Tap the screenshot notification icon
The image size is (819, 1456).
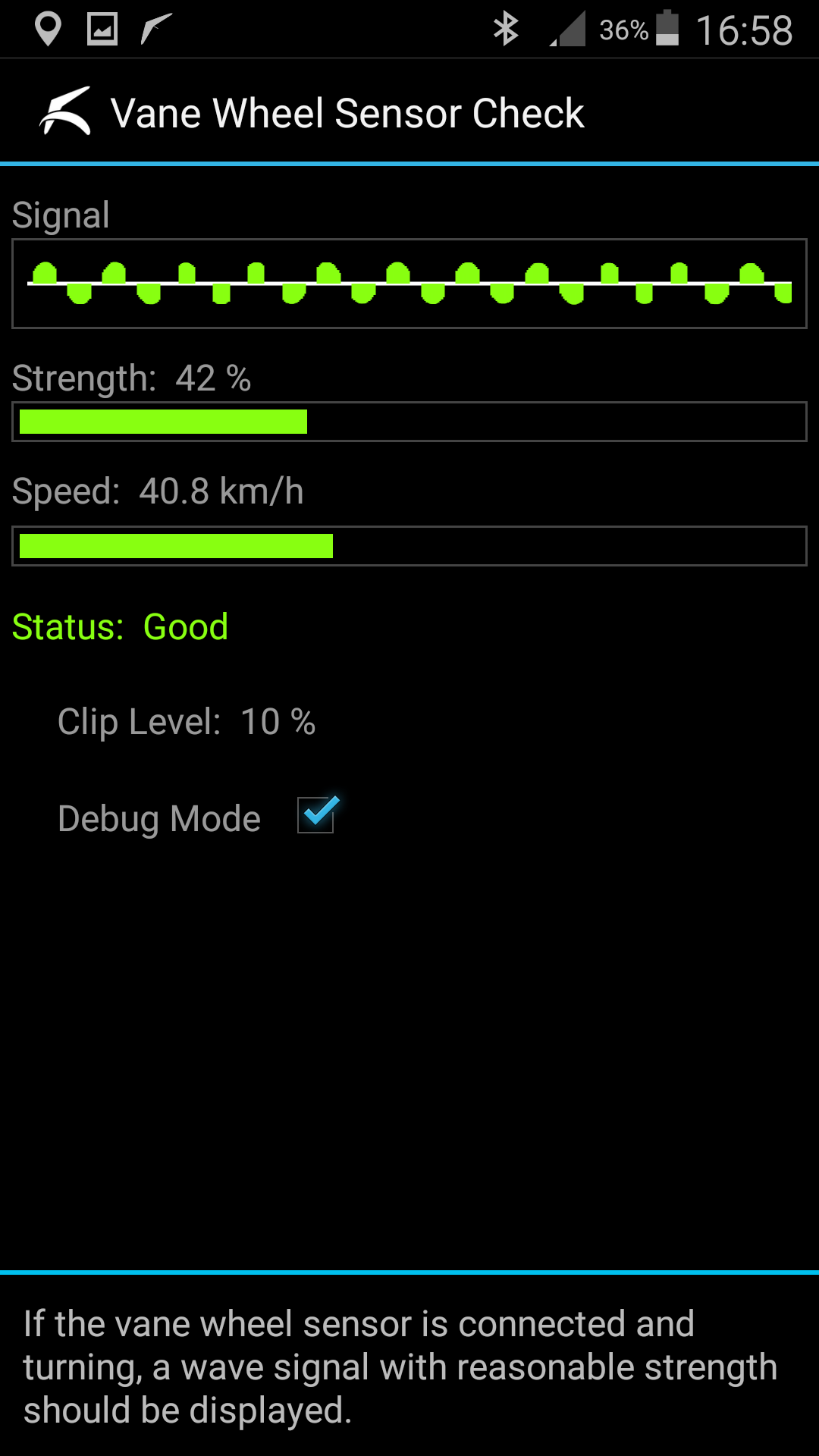point(103,29)
